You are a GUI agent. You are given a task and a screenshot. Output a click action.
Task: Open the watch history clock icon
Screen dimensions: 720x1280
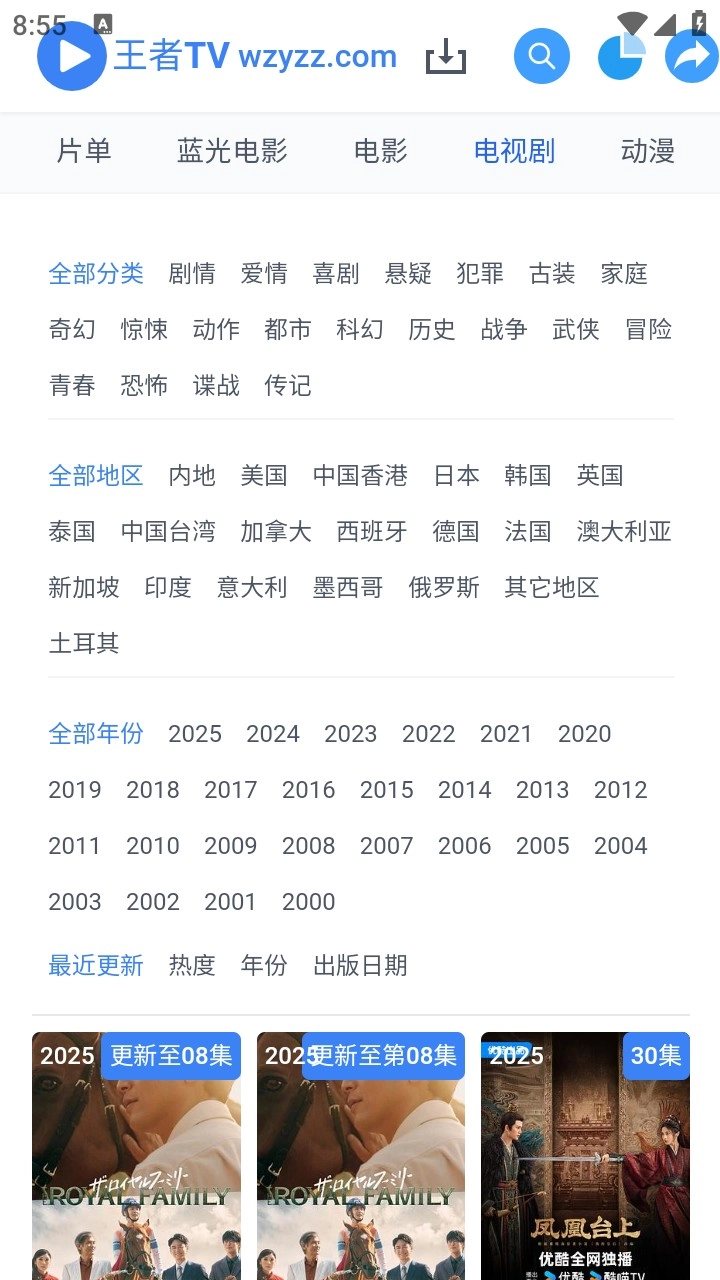click(620, 56)
